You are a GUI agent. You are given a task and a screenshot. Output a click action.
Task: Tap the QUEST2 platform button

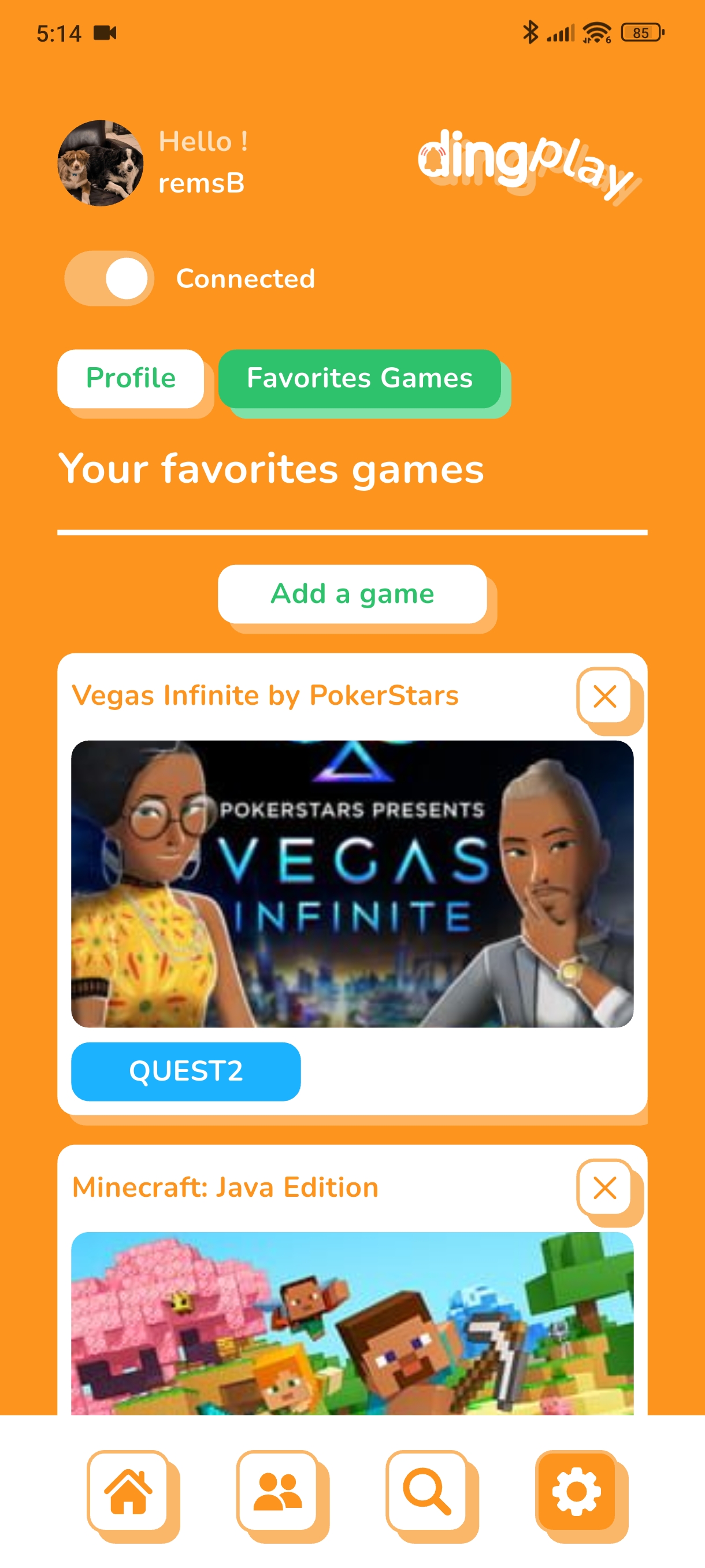click(x=185, y=1071)
